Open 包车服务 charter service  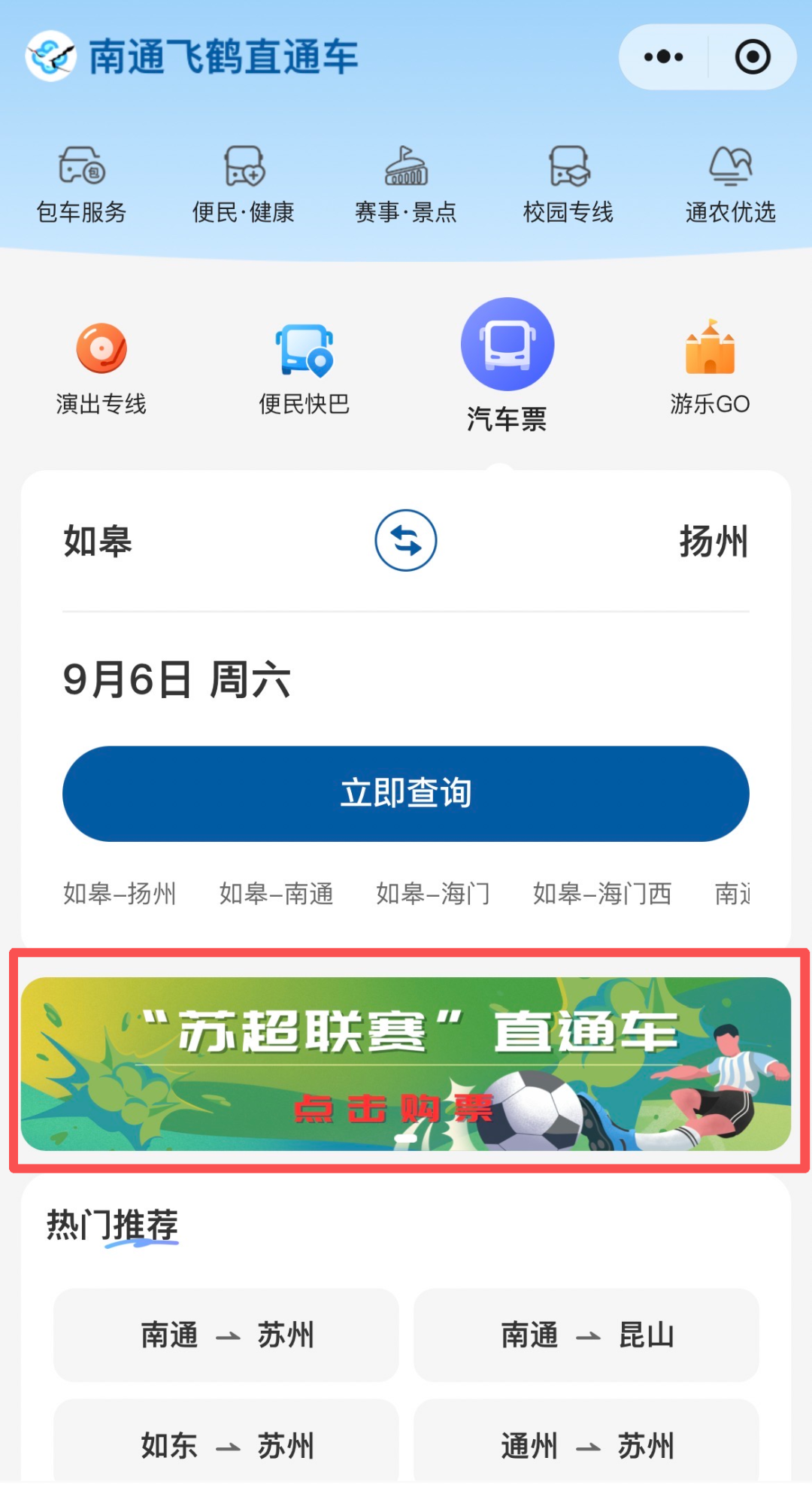coord(81,185)
